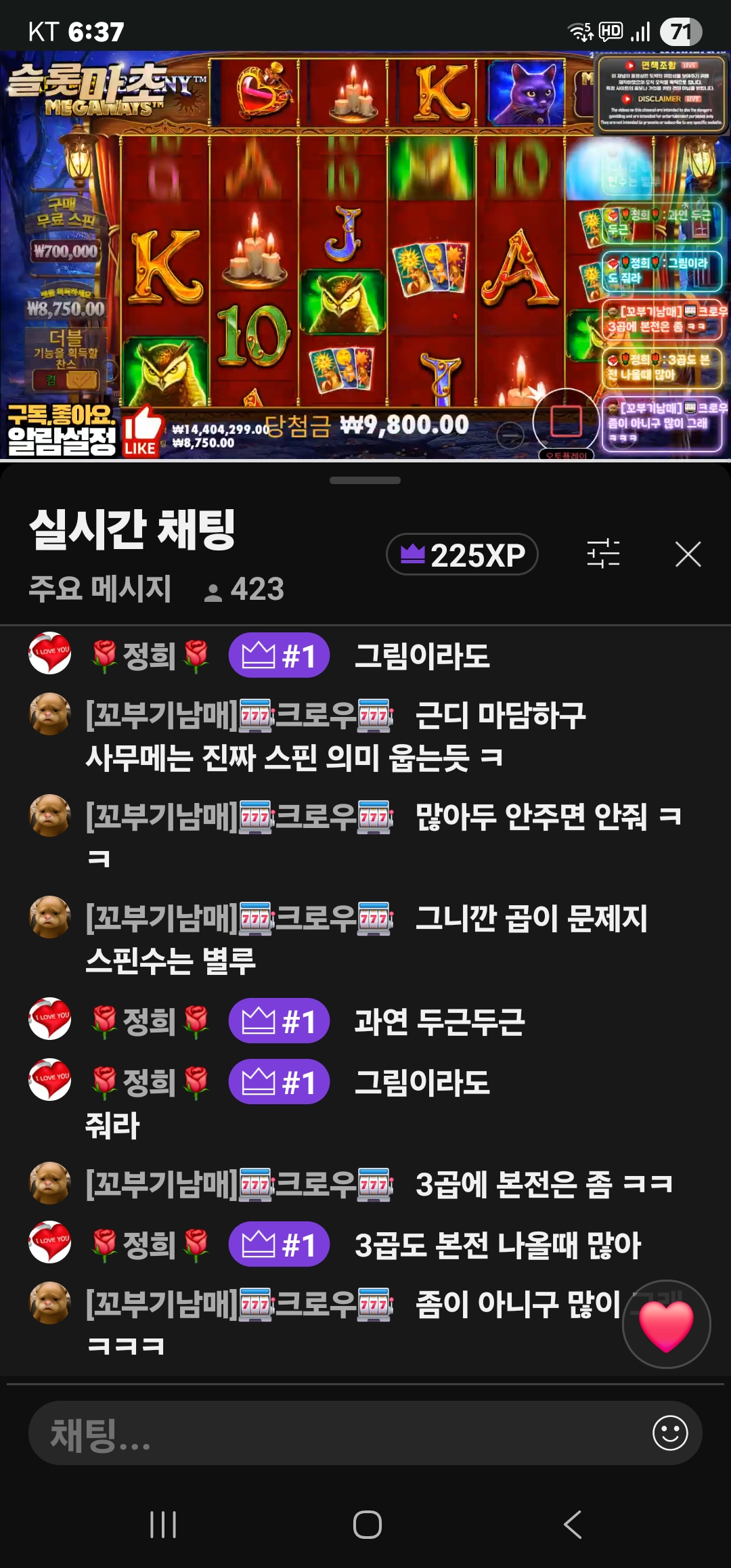
Task: Tap the 225XP crown badge
Action: click(462, 554)
